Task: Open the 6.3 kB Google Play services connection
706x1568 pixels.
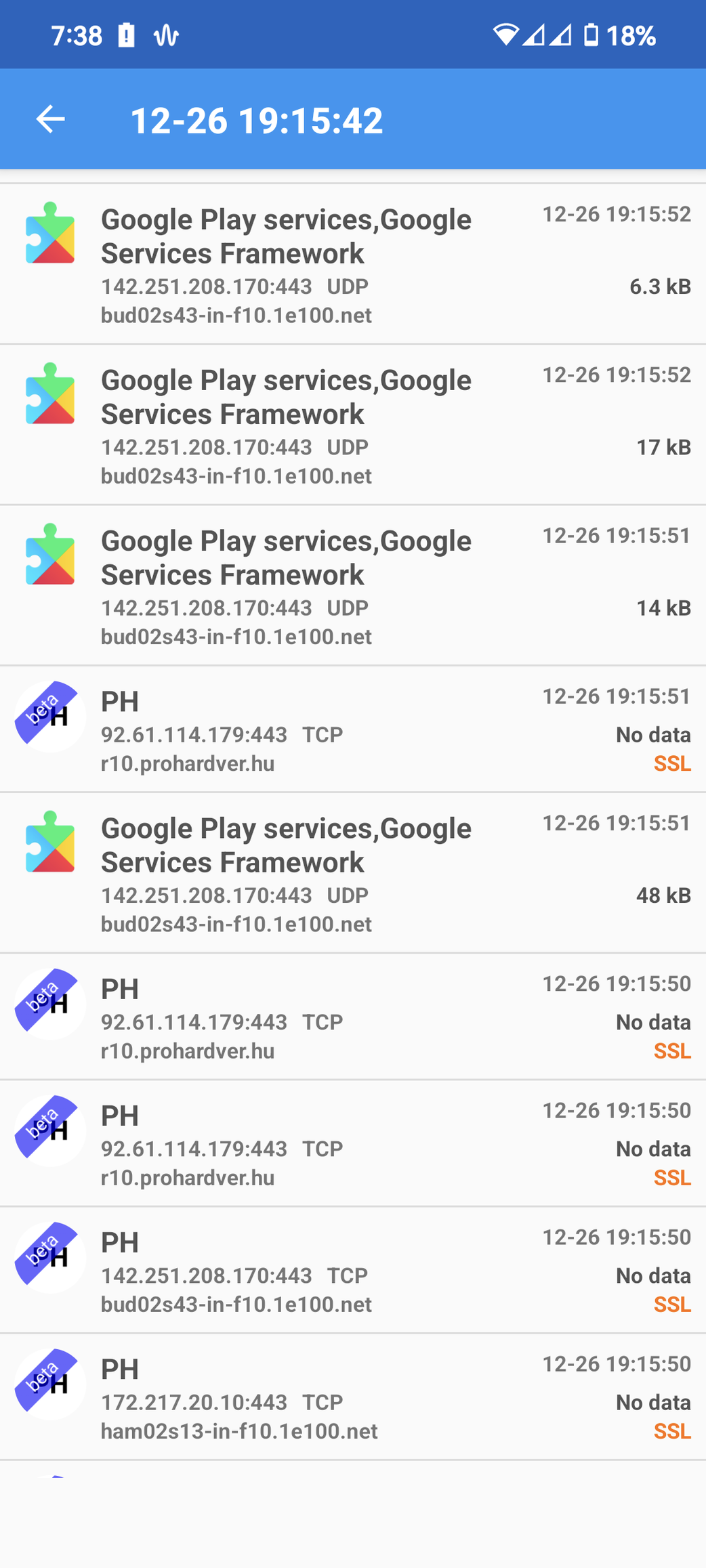Action: point(353,264)
